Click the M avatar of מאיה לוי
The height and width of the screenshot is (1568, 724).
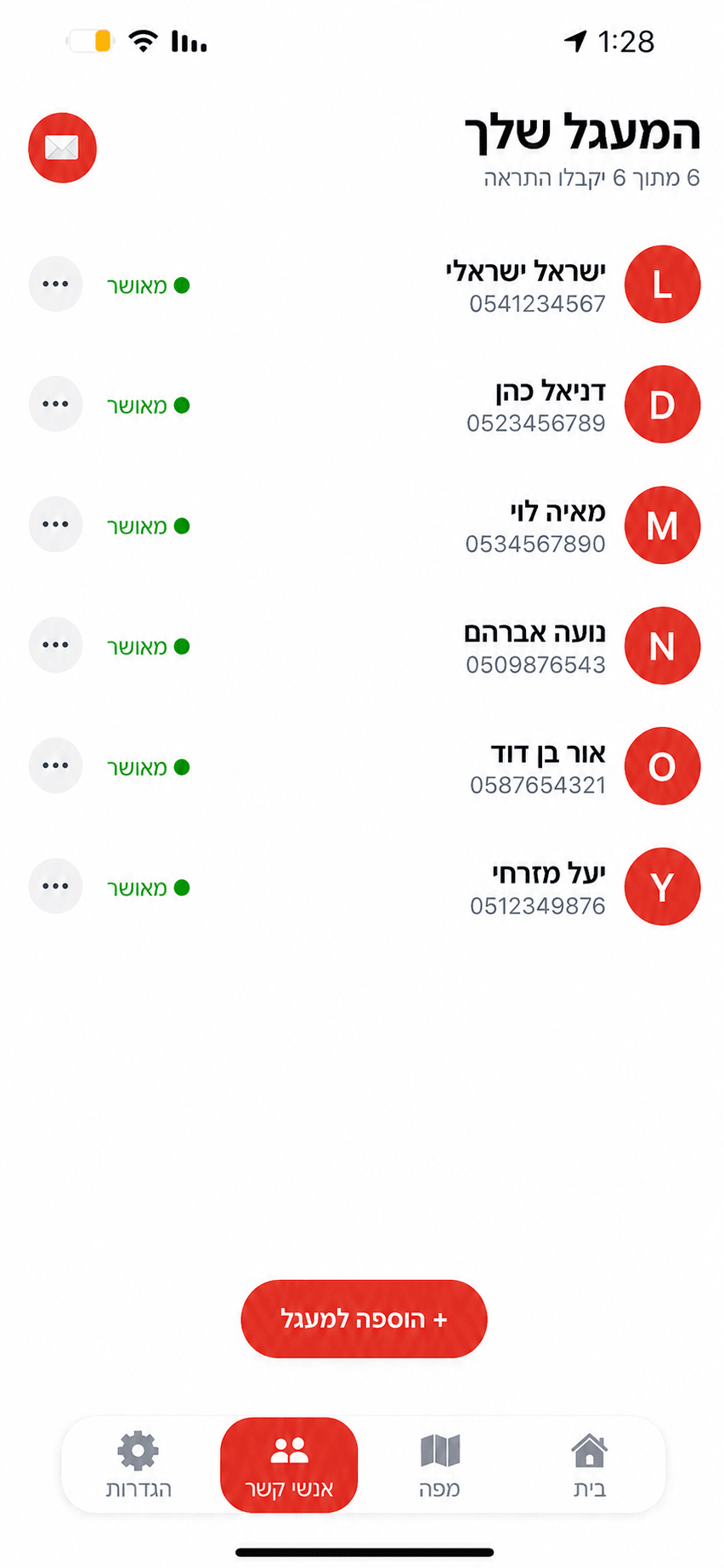click(662, 525)
